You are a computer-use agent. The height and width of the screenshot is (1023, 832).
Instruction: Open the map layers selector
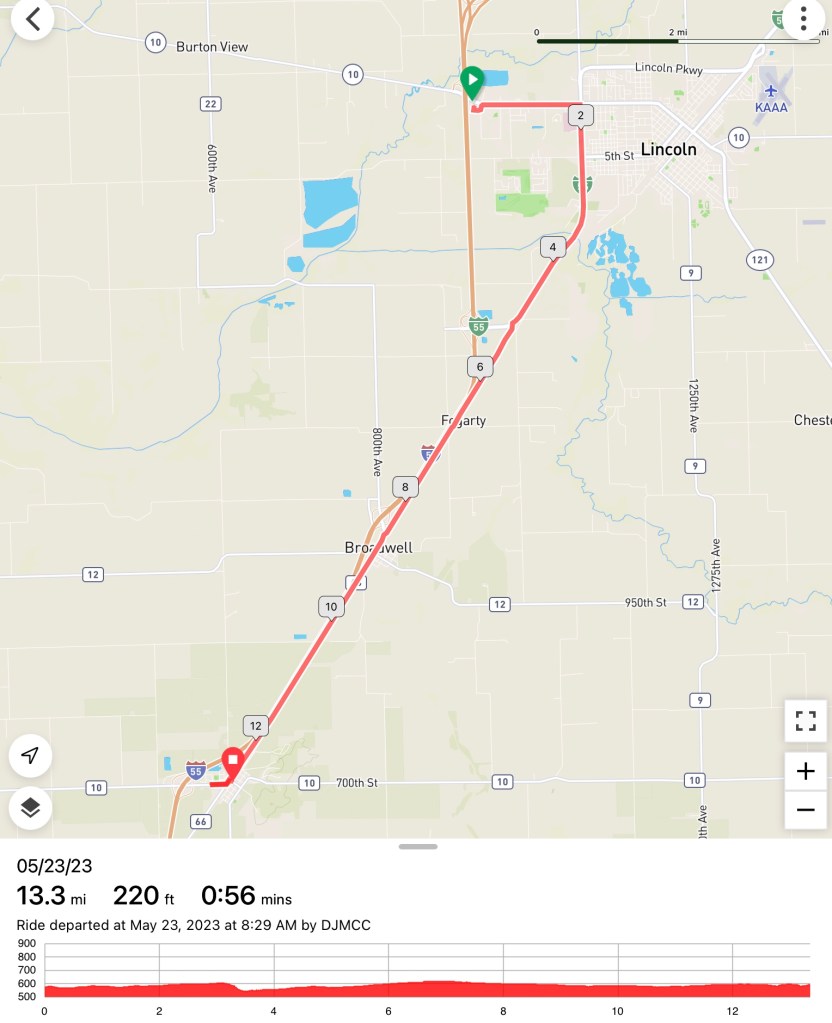click(x=30, y=807)
